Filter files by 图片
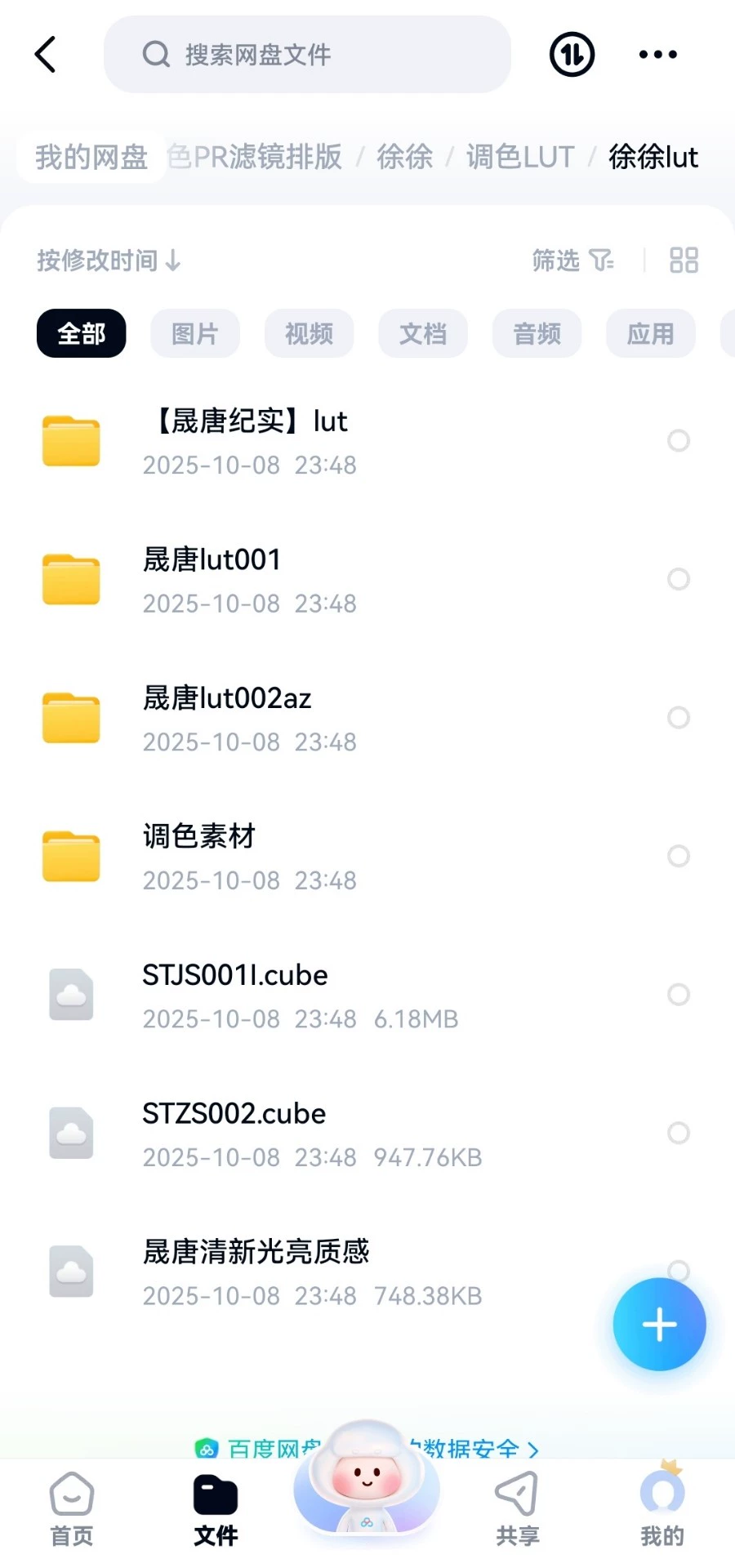This screenshot has width=735, height=1568. tap(195, 333)
